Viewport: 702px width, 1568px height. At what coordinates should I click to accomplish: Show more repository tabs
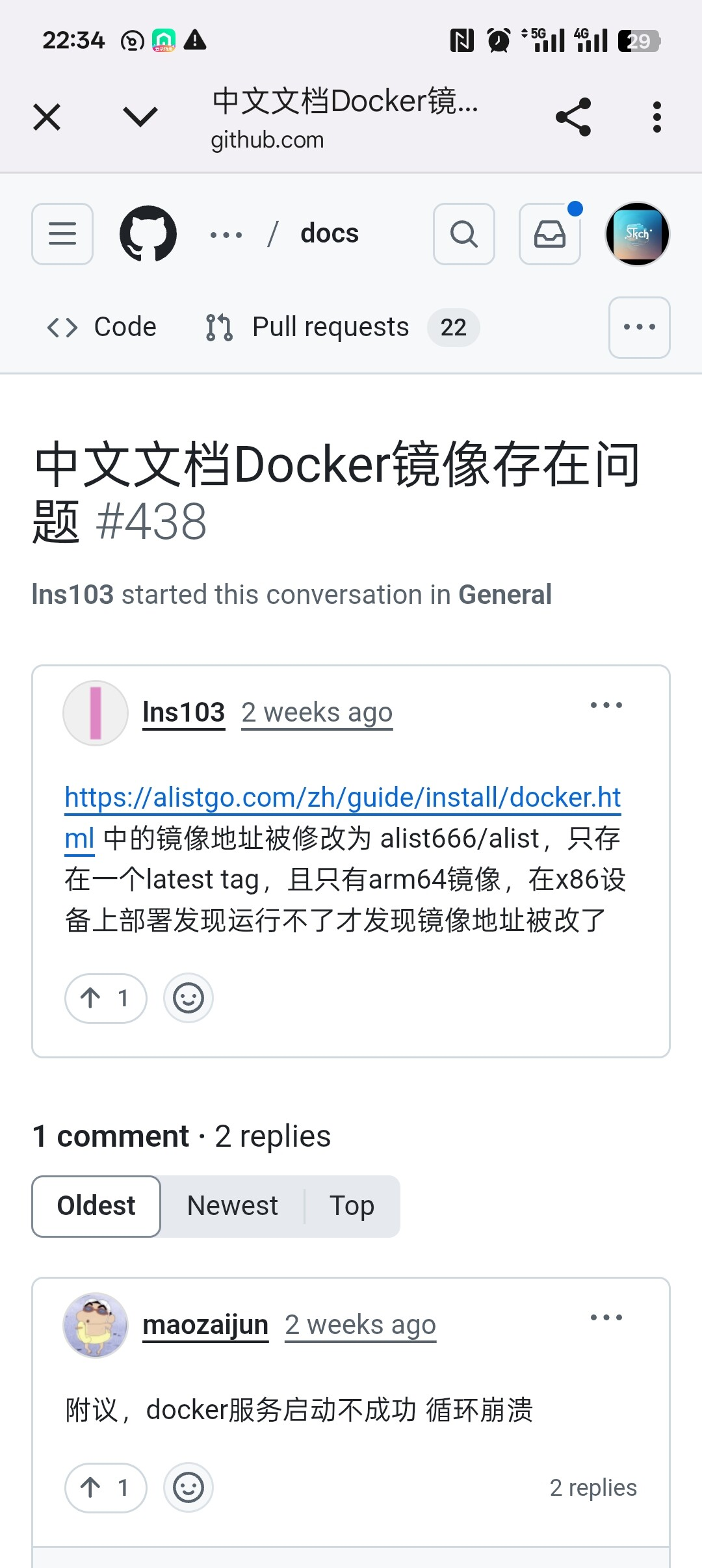tap(639, 327)
